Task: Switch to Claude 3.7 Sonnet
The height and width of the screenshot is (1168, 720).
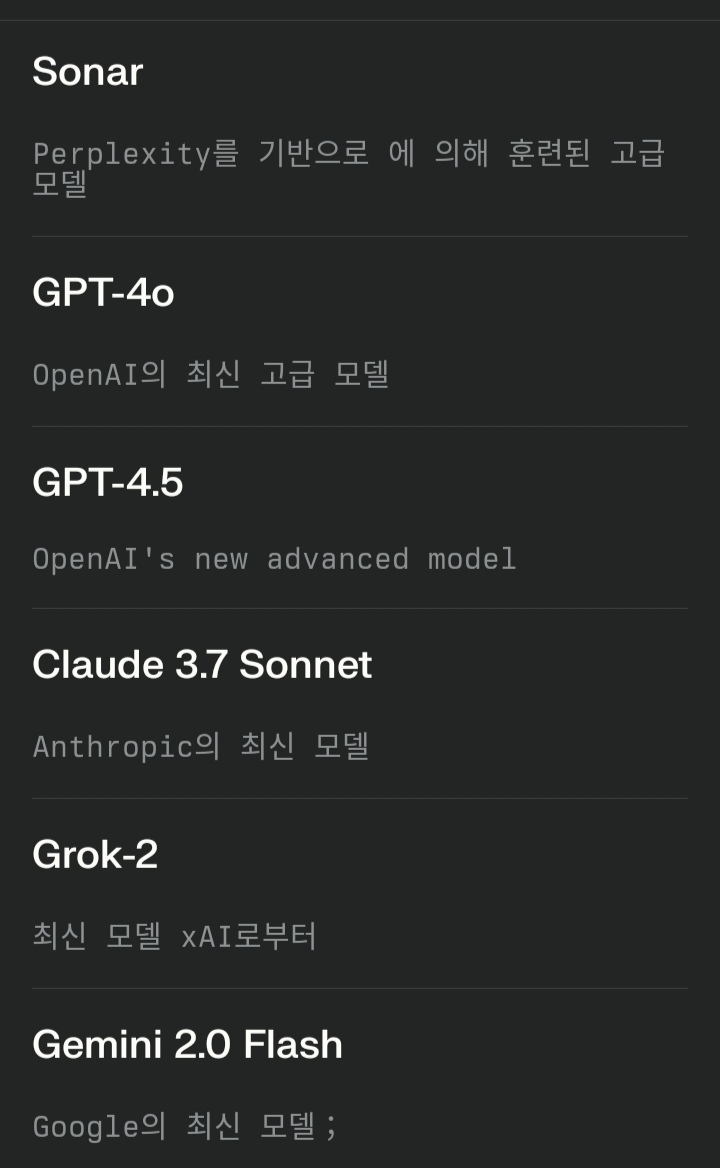Action: pyautogui.click(x=202, y=665)
